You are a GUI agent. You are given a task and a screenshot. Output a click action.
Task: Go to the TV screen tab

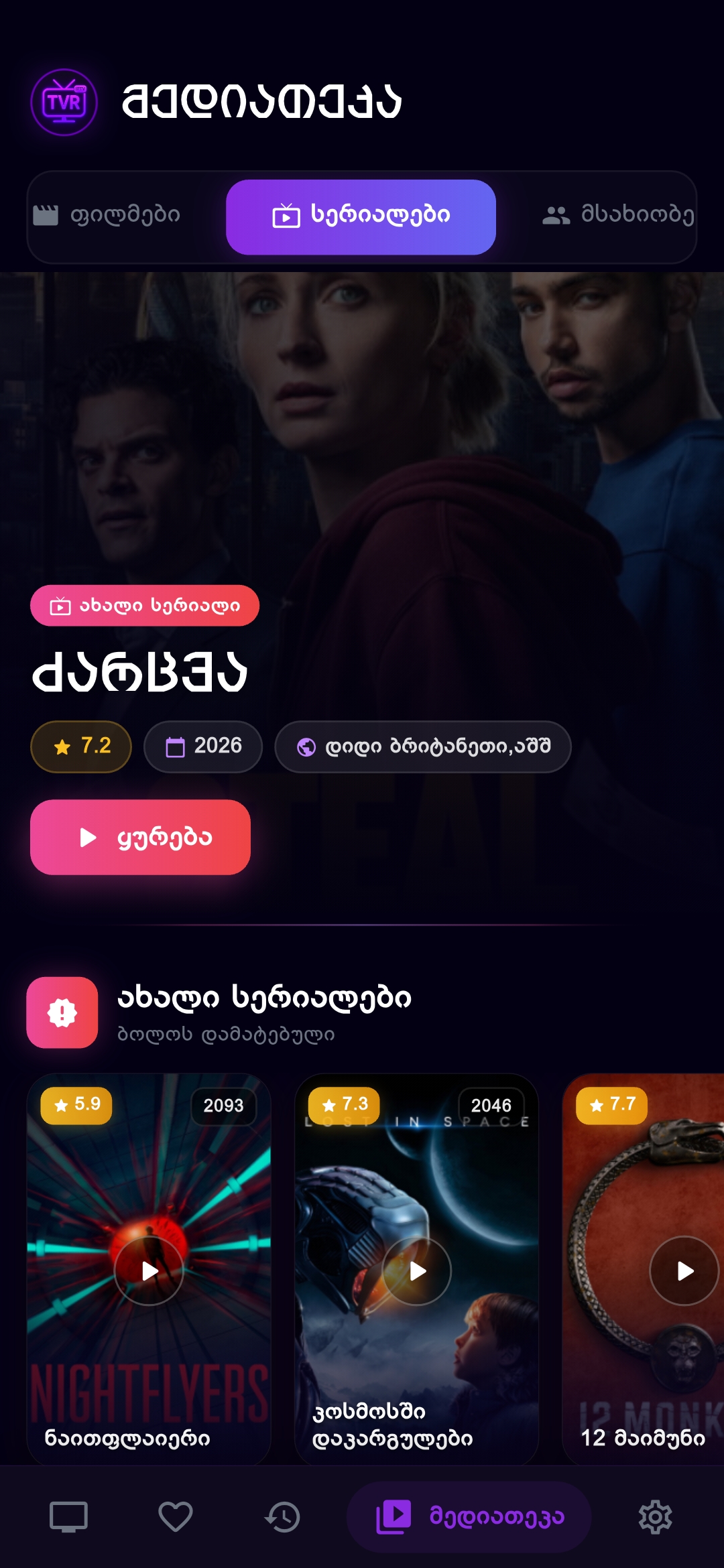[x=68, y=1517]
